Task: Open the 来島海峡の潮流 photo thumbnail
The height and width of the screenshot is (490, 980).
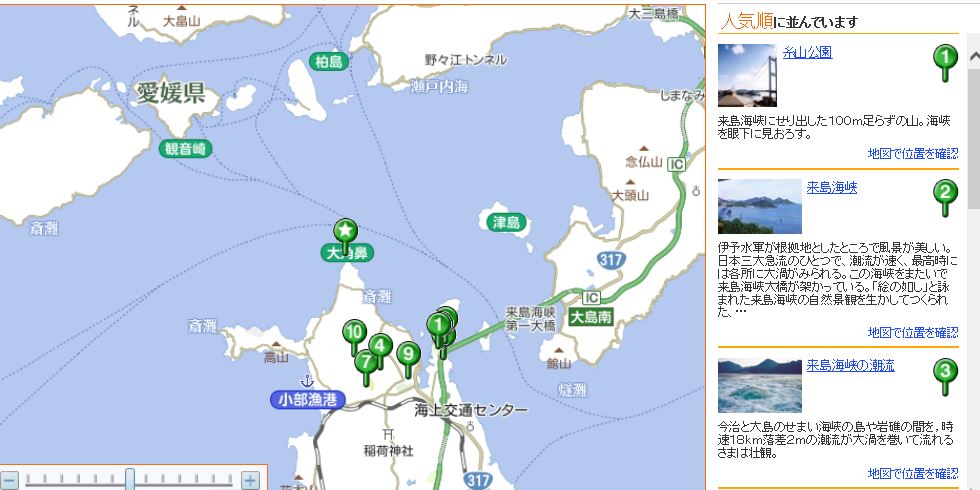Action: (x=759, y=385)
